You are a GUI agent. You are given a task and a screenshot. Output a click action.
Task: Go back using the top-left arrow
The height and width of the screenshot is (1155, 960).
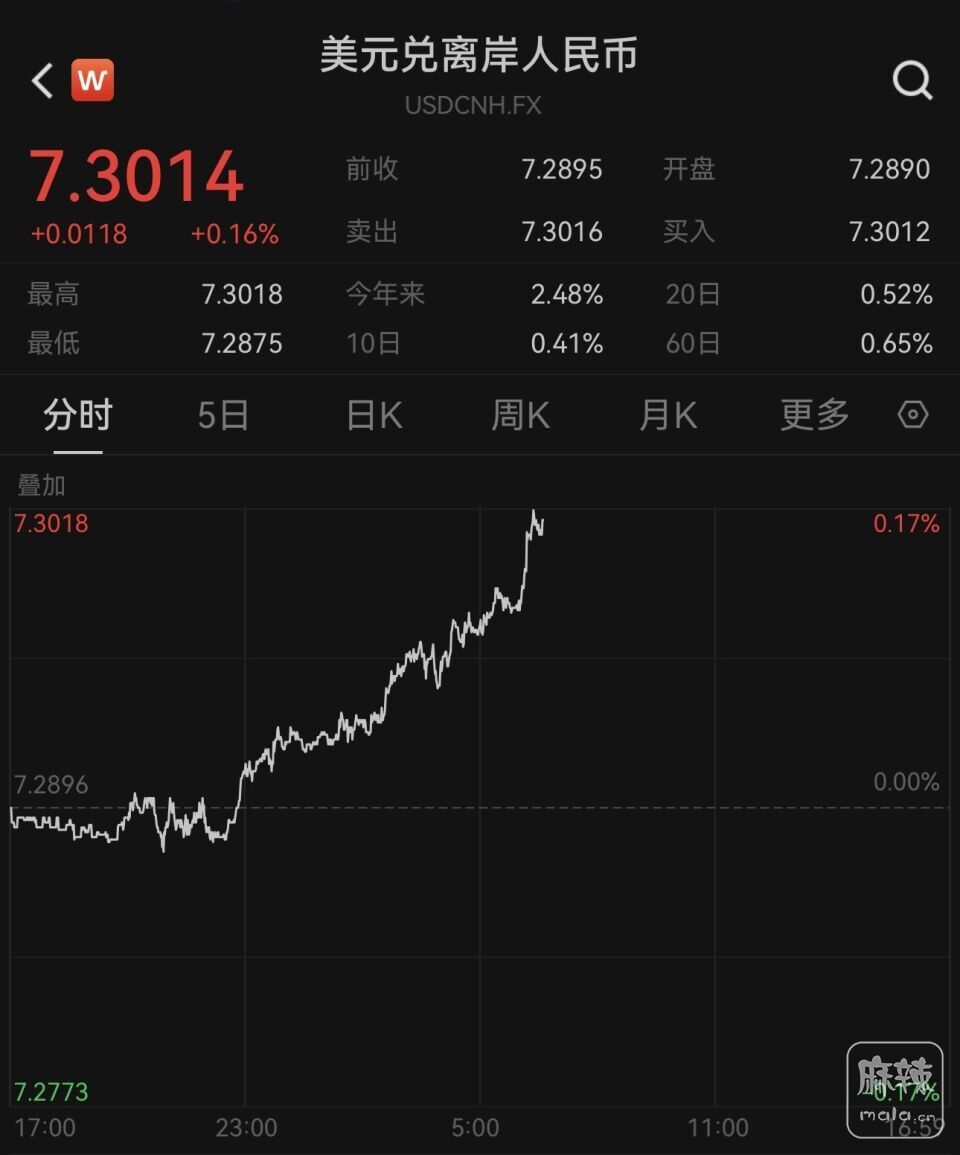(42, 81)
